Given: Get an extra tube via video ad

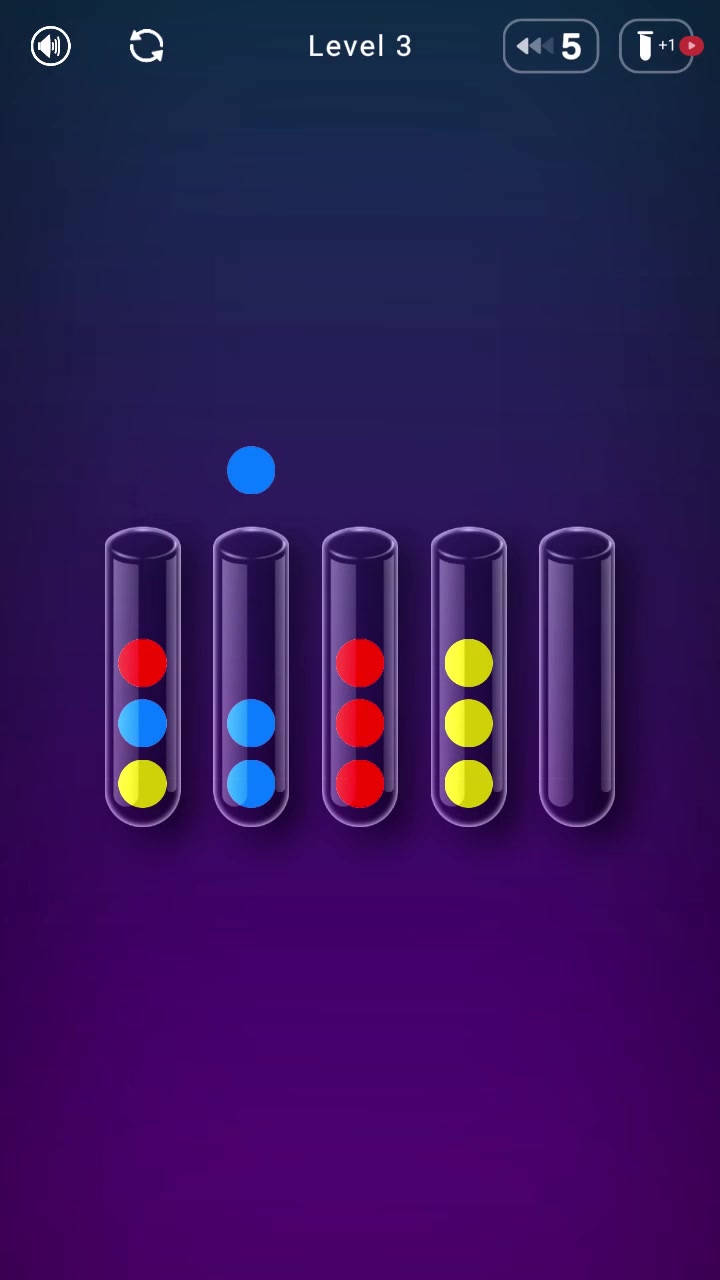Looking at the screenshot, I should tap(658, 46).
